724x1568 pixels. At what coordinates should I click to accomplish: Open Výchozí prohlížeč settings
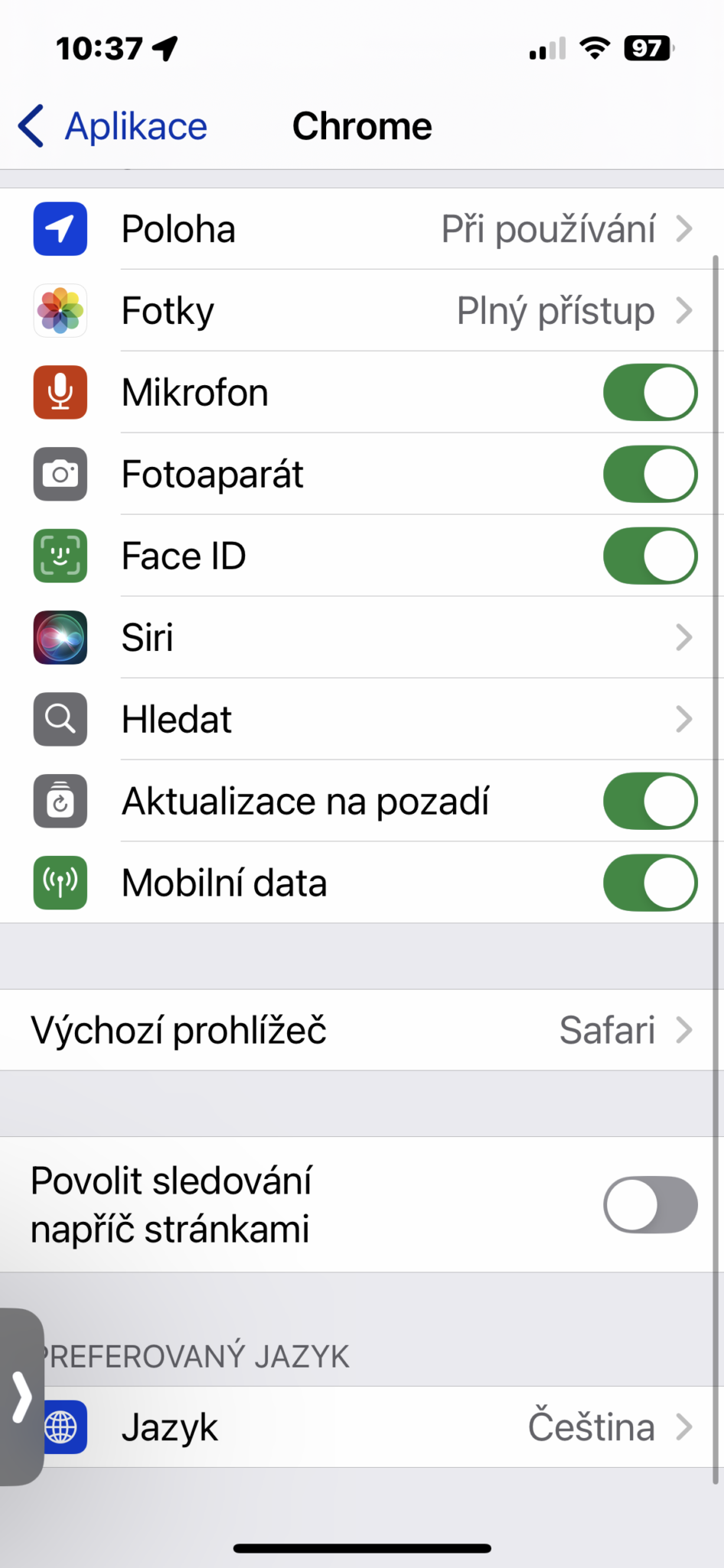(x=362, y=1030)
